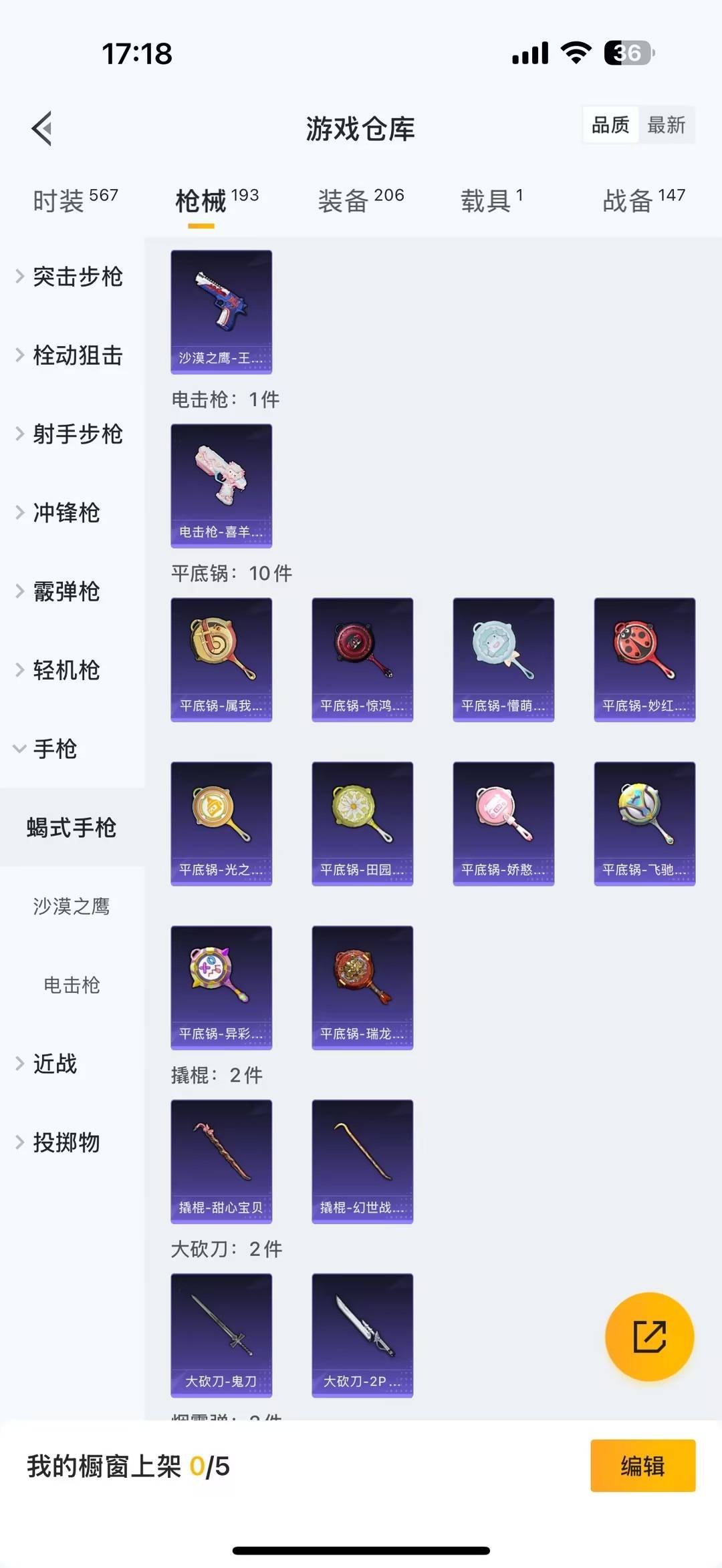Switch to the 装备 tab
This screenshot has width=722, height=1568.
[360, 200]
